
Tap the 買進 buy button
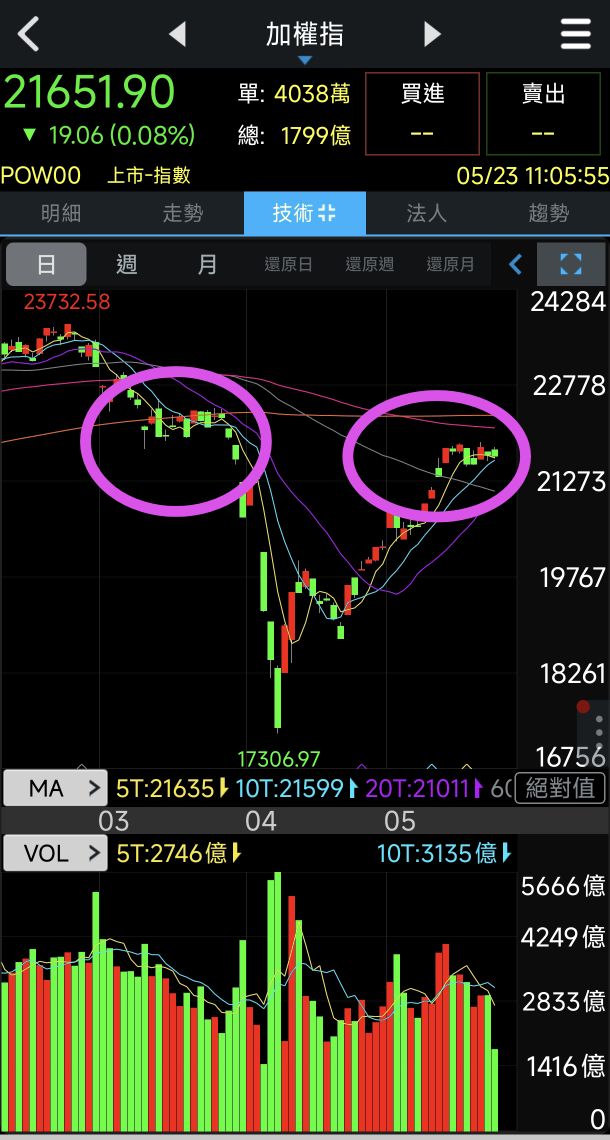click(422, 113)
